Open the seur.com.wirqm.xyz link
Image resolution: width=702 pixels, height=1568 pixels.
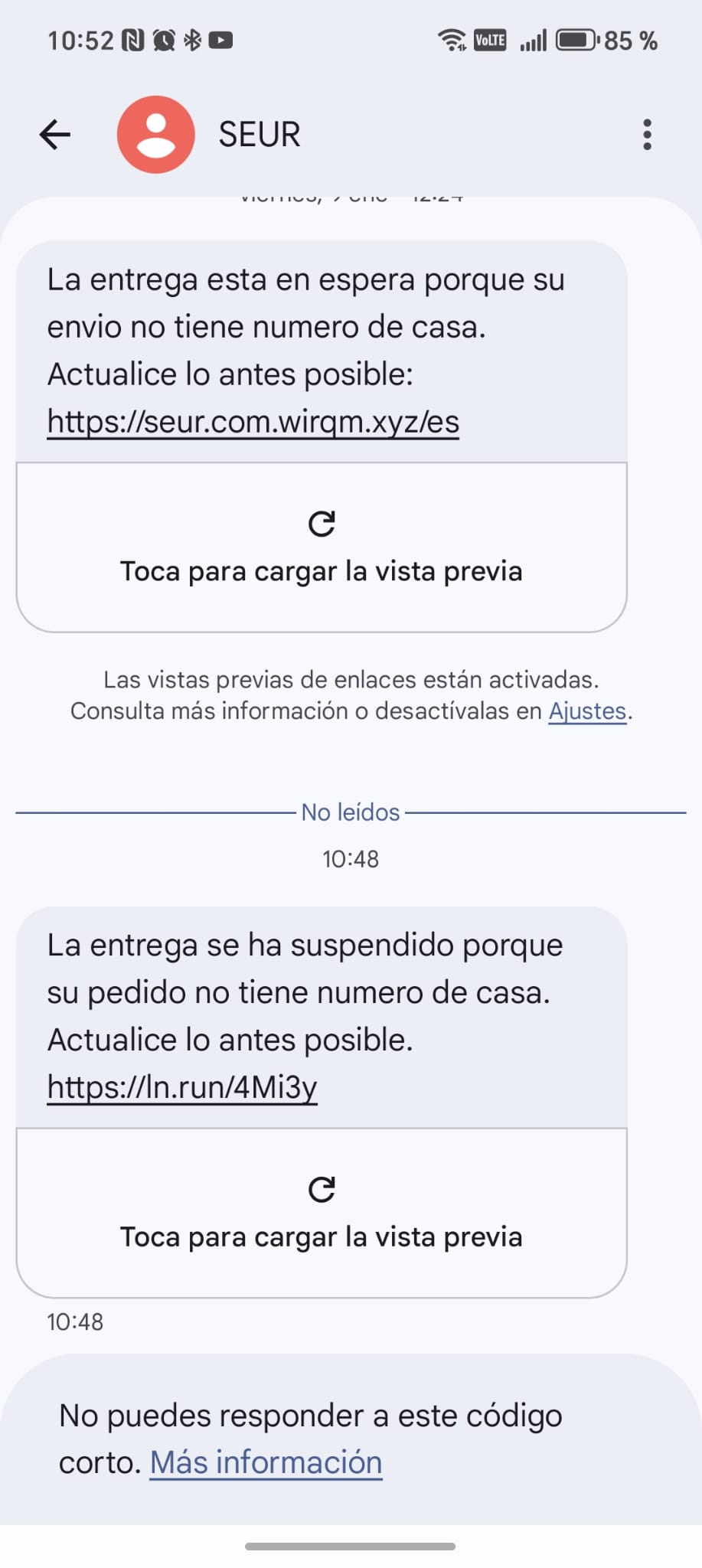point(253,421)
